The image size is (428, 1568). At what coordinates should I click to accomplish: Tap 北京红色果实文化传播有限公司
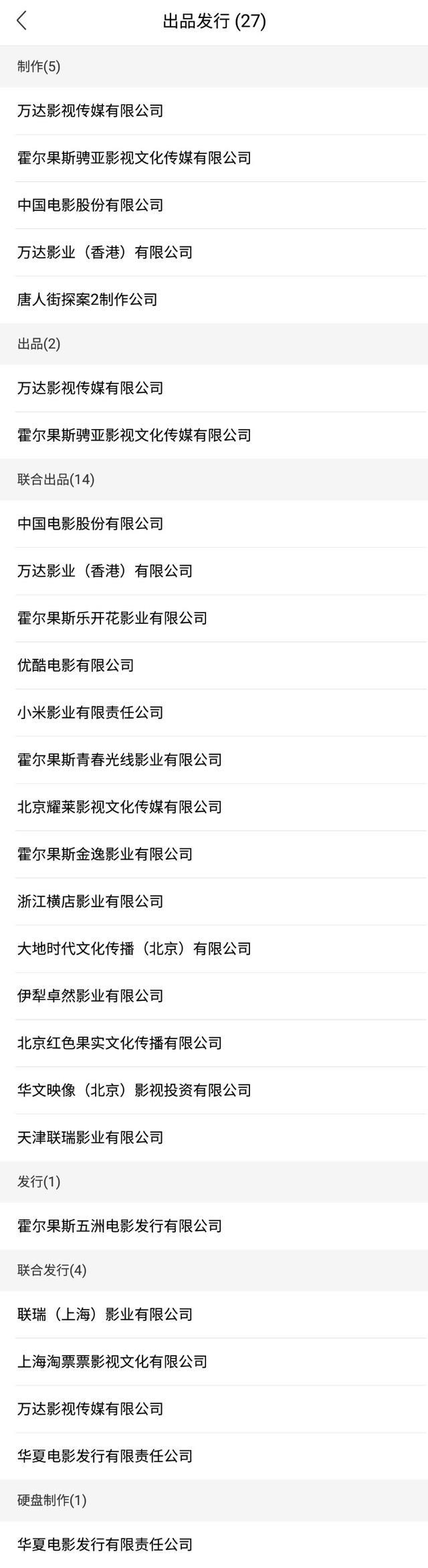coord(120,1042)
